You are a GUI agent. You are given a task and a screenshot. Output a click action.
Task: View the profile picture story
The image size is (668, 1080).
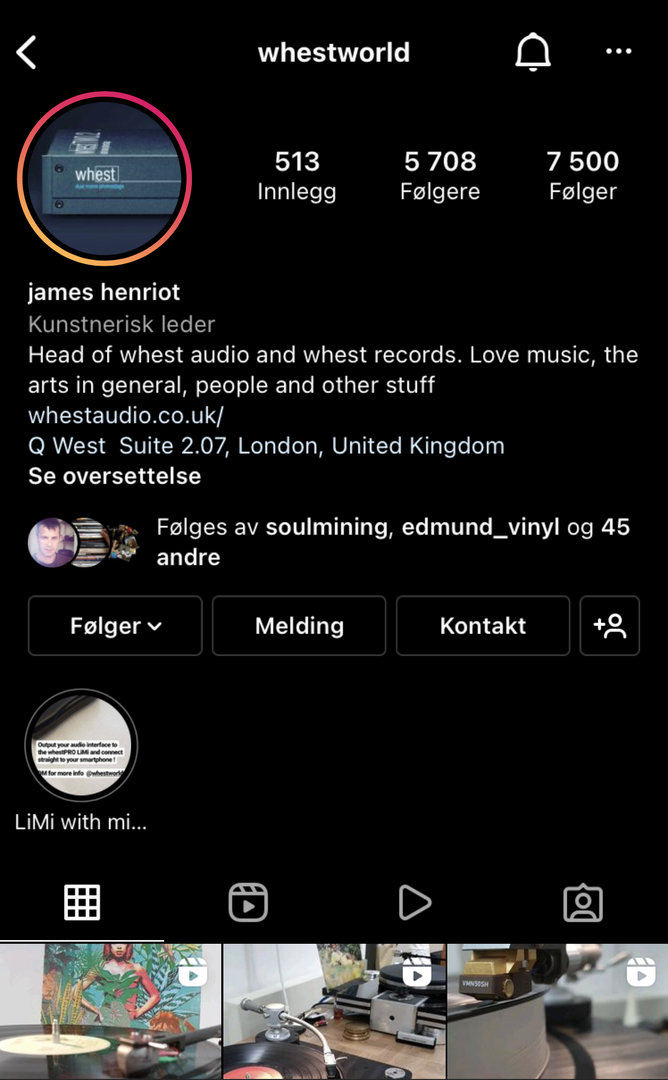(105, 179)
